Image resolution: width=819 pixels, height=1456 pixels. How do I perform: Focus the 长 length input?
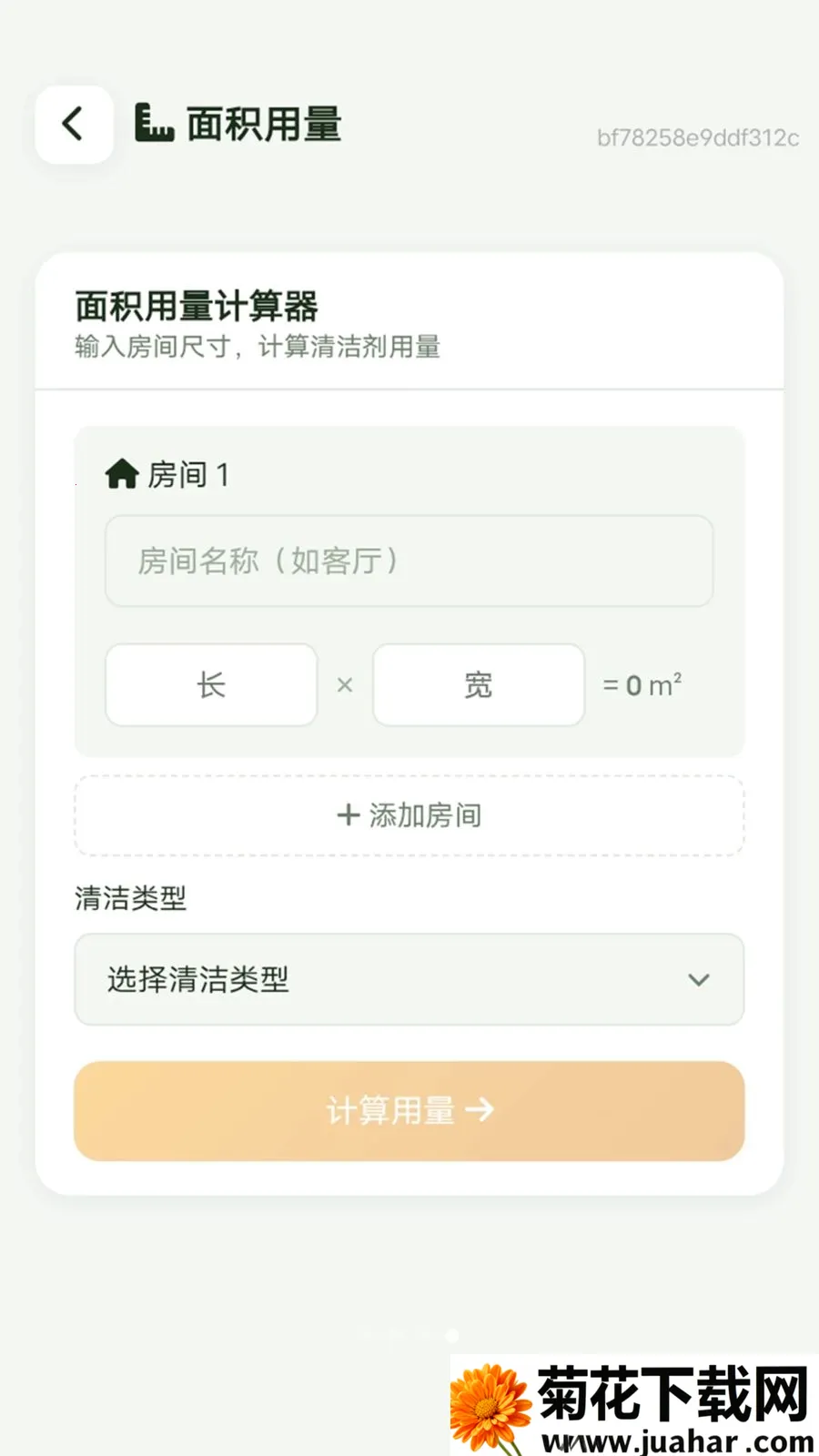pyautogui.click(x=211, y=685)
